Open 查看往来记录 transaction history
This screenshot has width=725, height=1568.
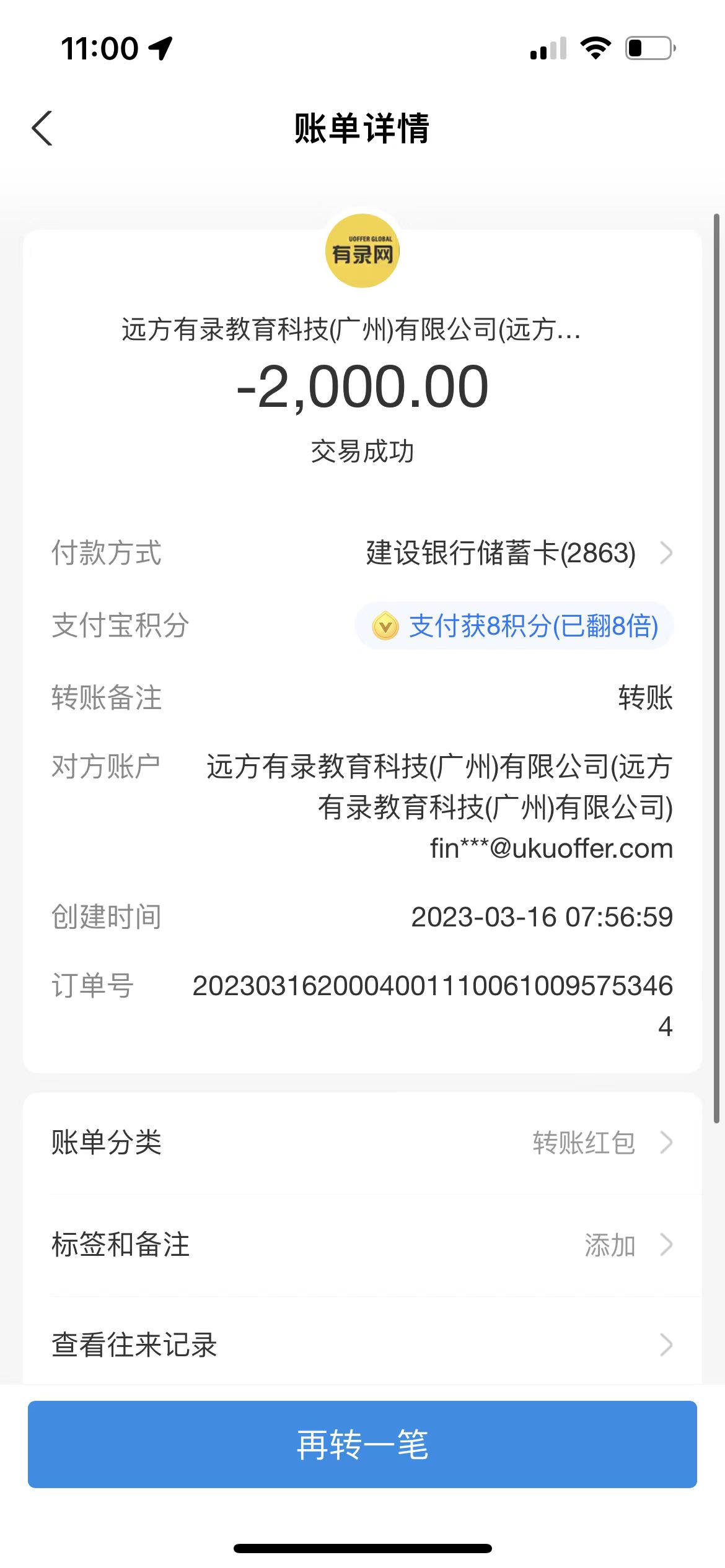[x=362, y=1345]
